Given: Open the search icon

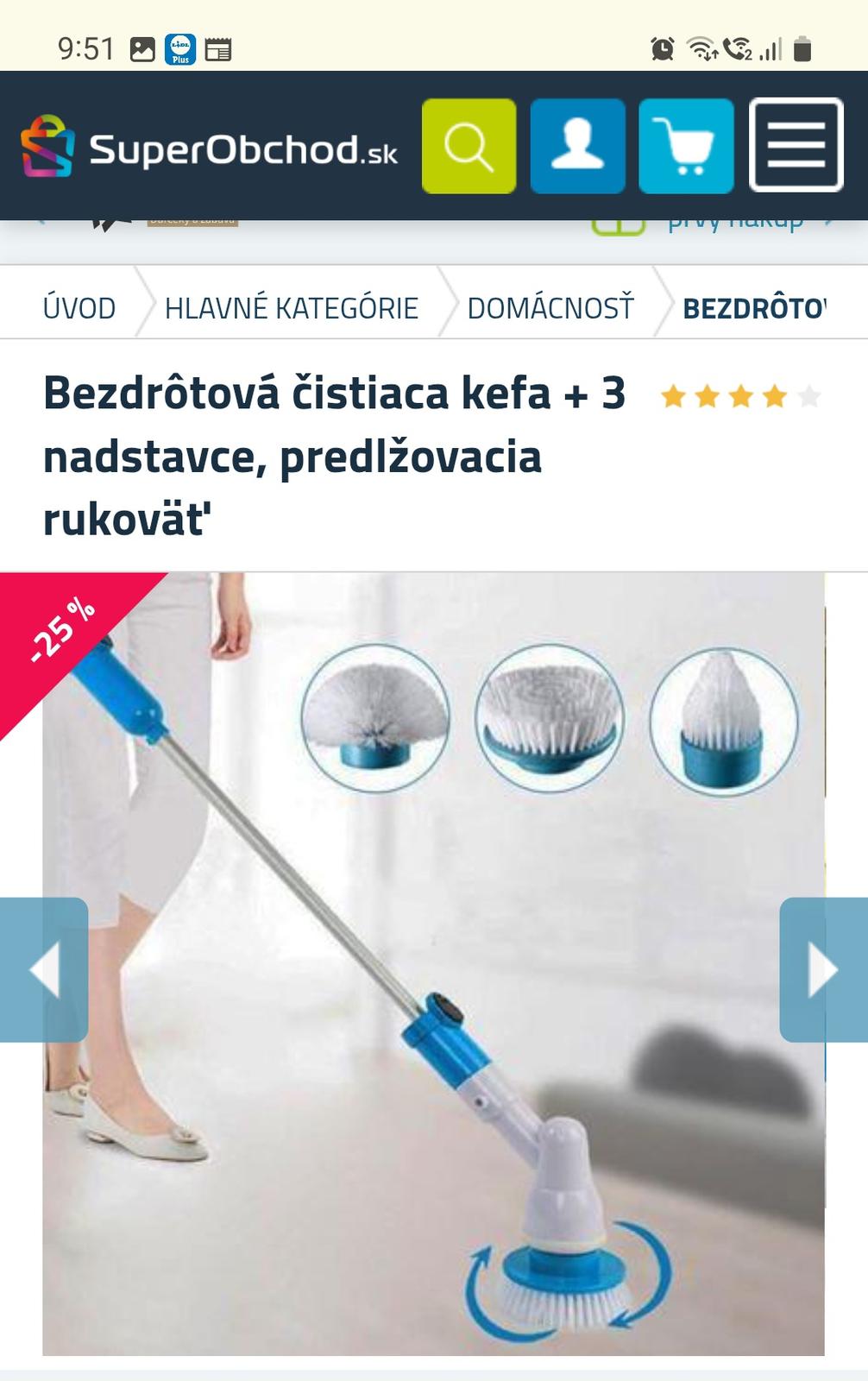Looking at the screenshot, I should point(469,146).
